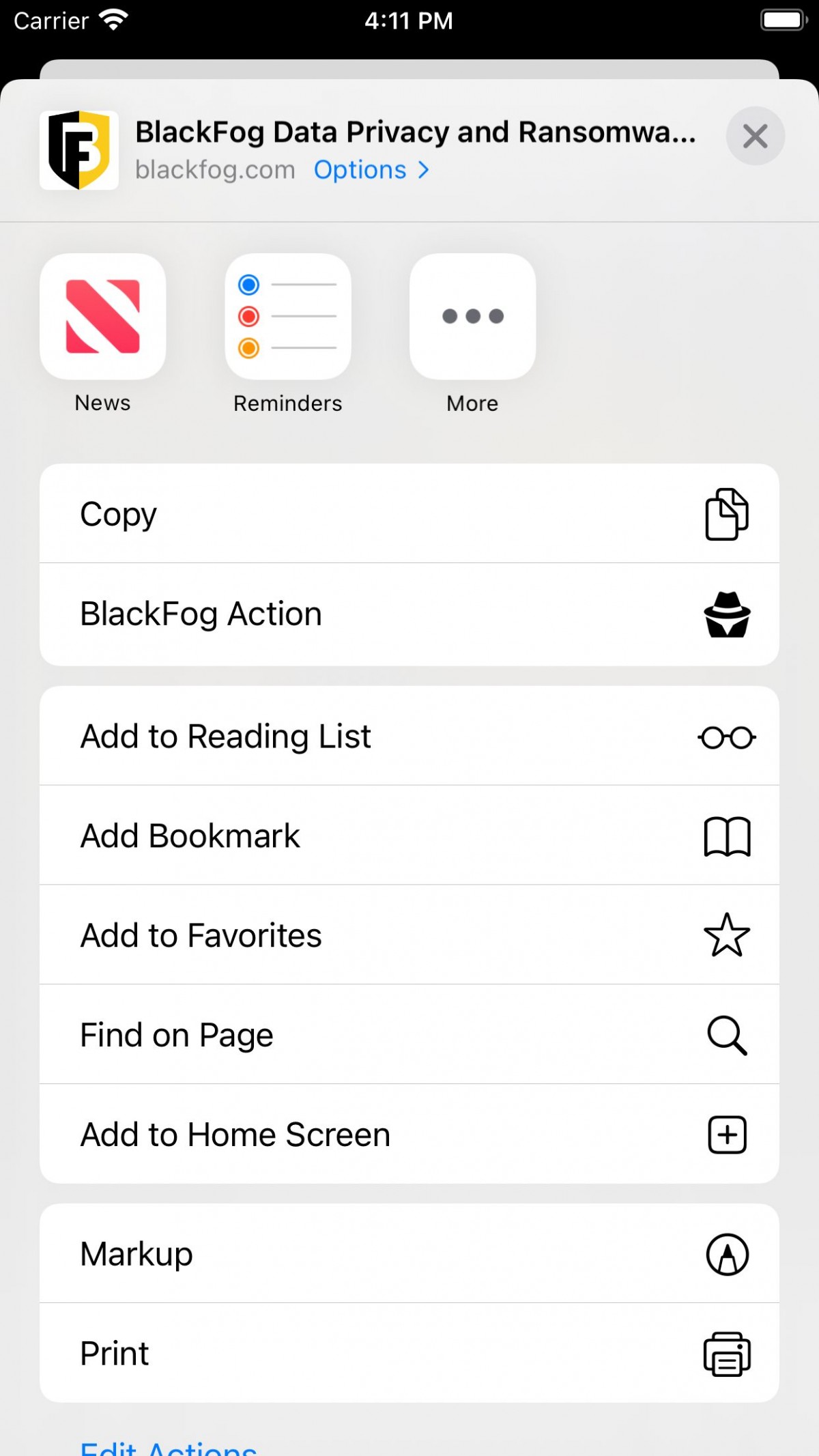The width and height of the screenshot is (819, 1456).
Task: Tap the open book bookmark icon
Action: [727, 836]
